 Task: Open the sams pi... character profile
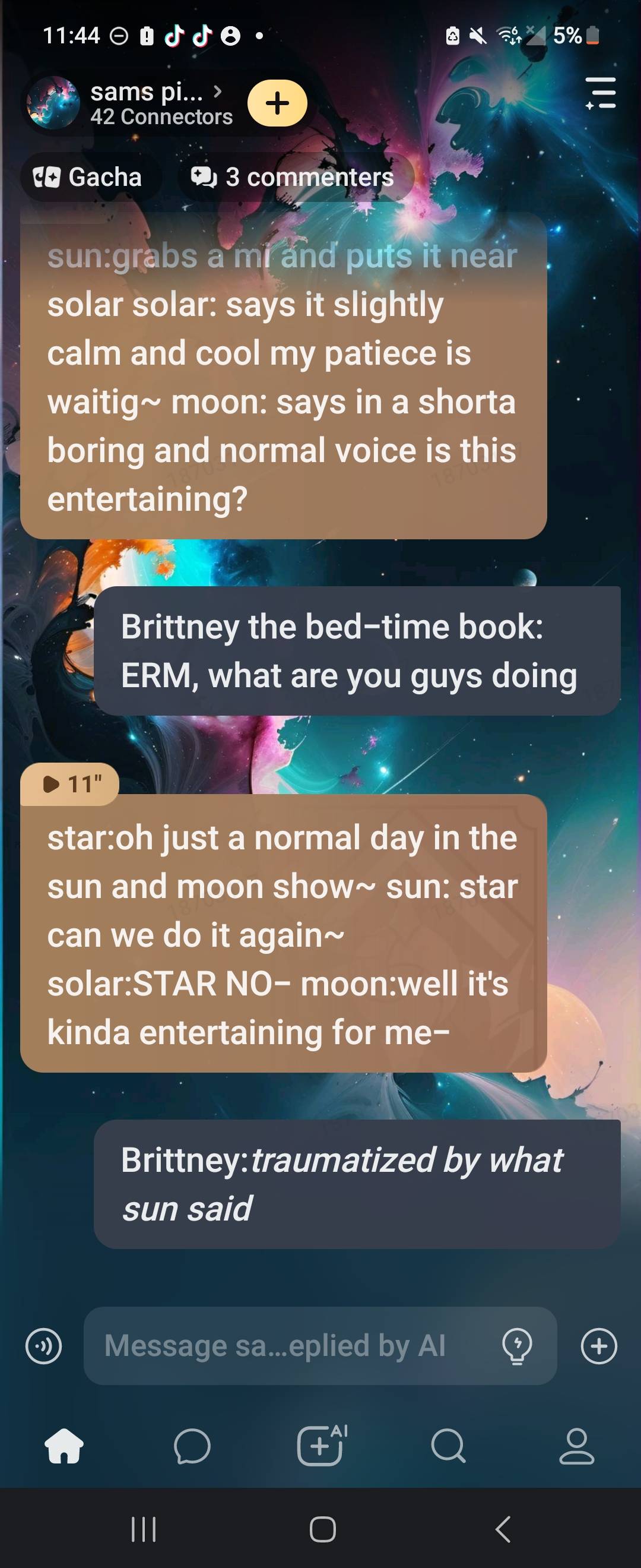click(x=146, y=102)
